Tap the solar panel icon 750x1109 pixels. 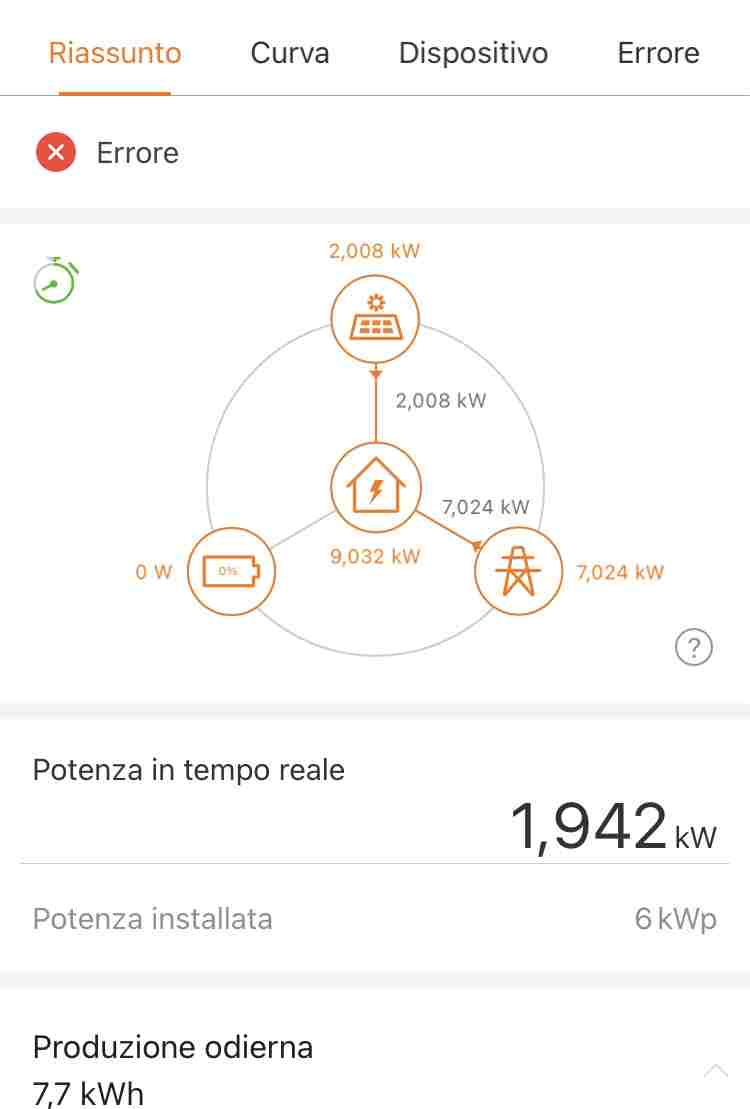pyautogui.click(x=375, y=320)
